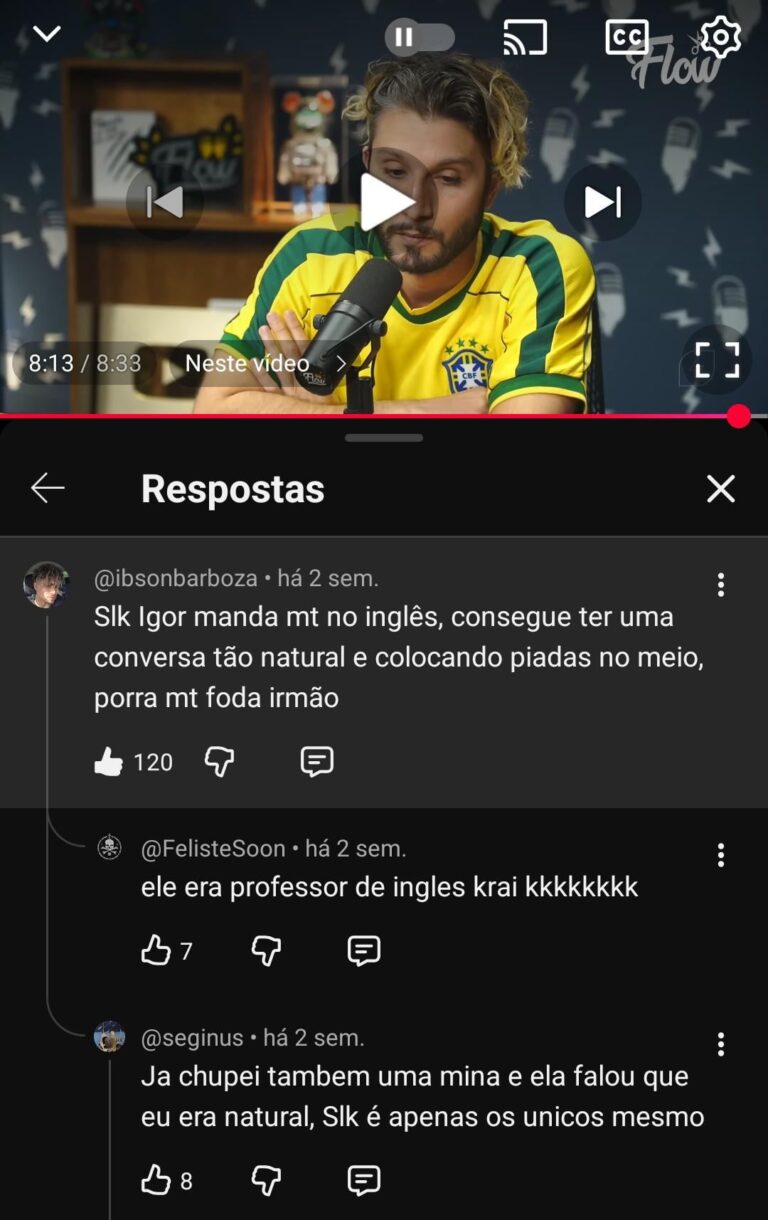Screen dimensions: 768x1220
Task: Go back from Respostas to comments
Action: pyautogui.click(x=48, y=488)
